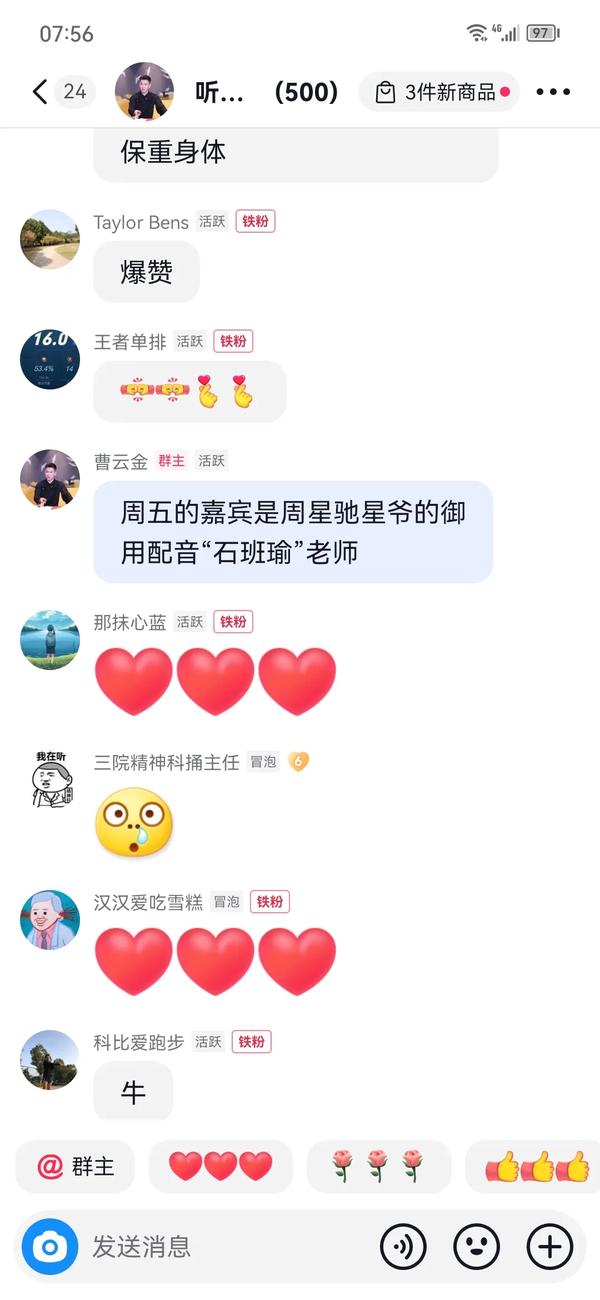
Task: Switch to voice message input
Action: click(x=403, y=1247)
